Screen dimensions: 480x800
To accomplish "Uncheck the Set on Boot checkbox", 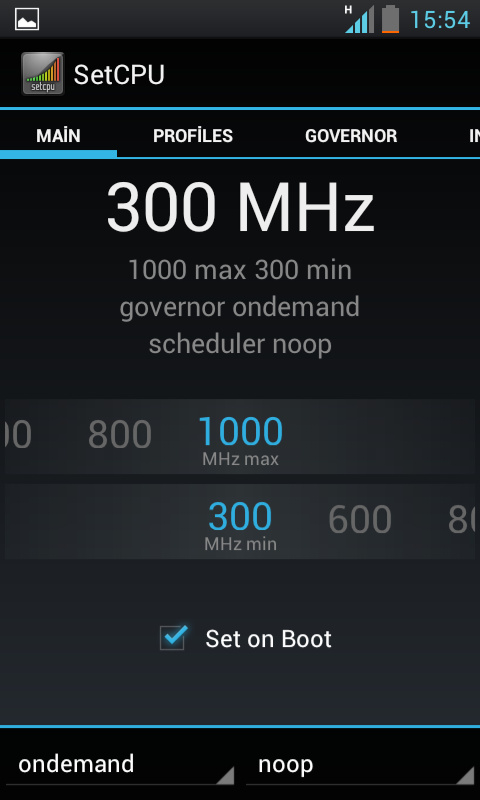I will tap(173, 638).
